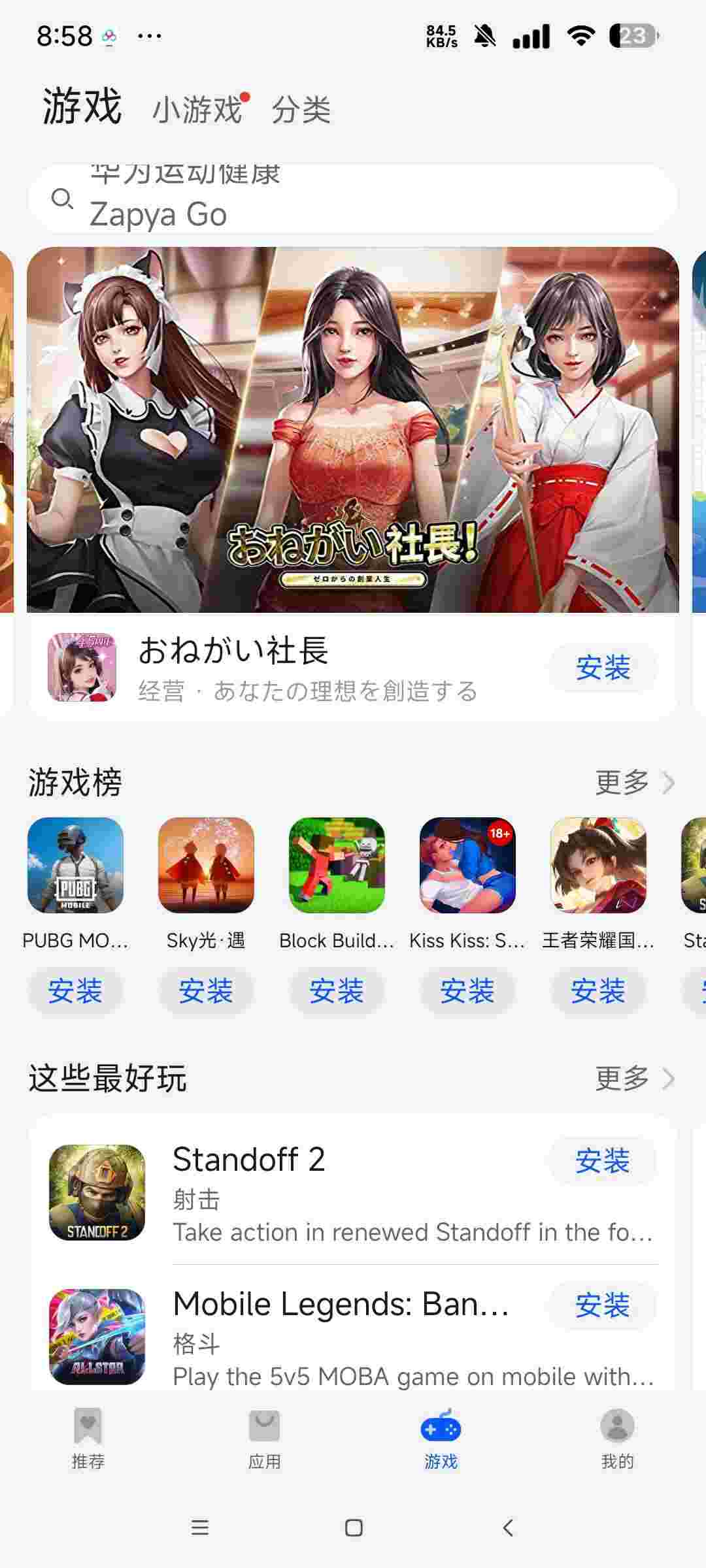Install Mobile Legends: Bang Bang
Screen dimensions: 706x1568
(x=602, y=1305)
